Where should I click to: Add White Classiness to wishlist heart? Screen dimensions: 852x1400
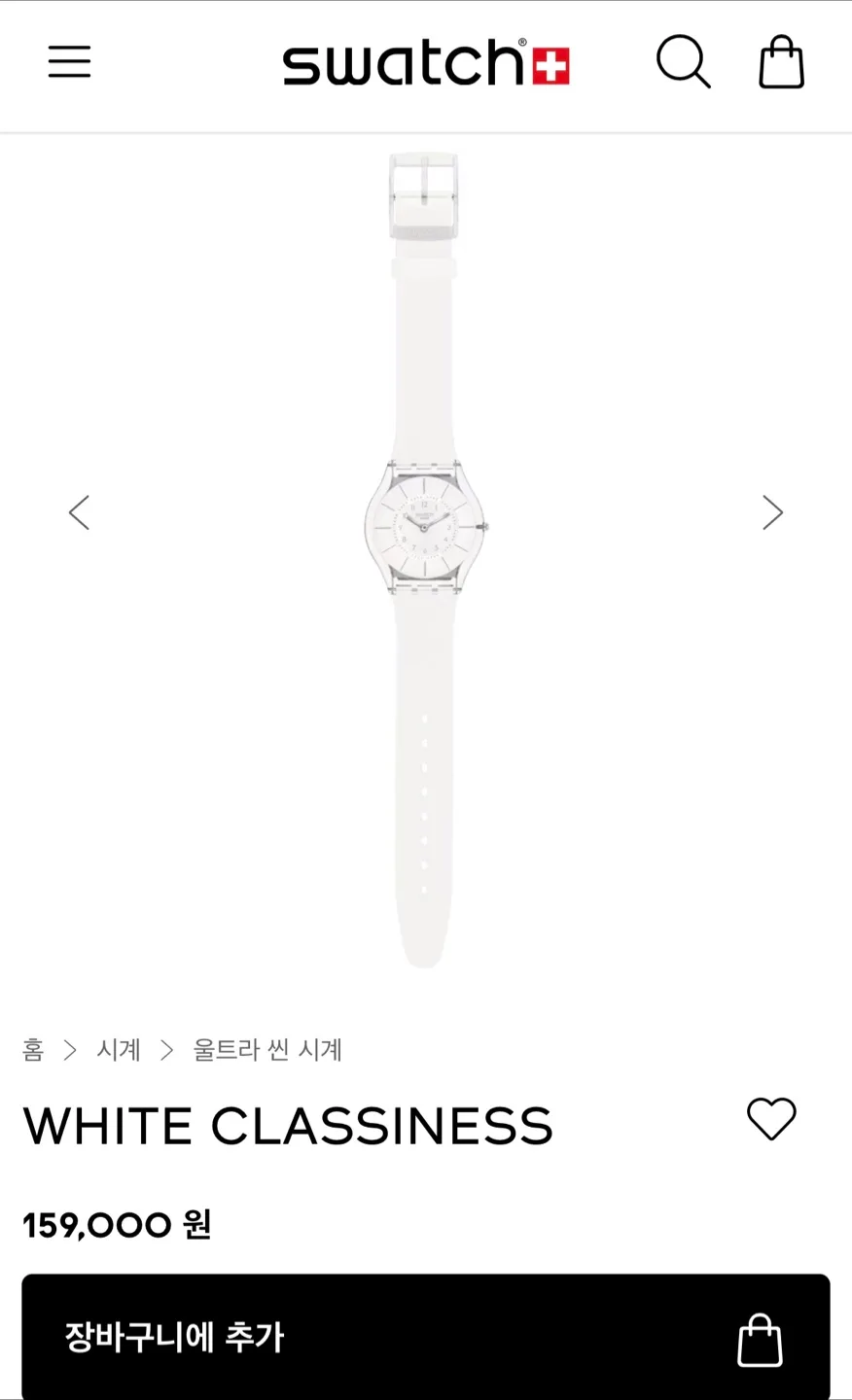click(x=771, y=1119)
